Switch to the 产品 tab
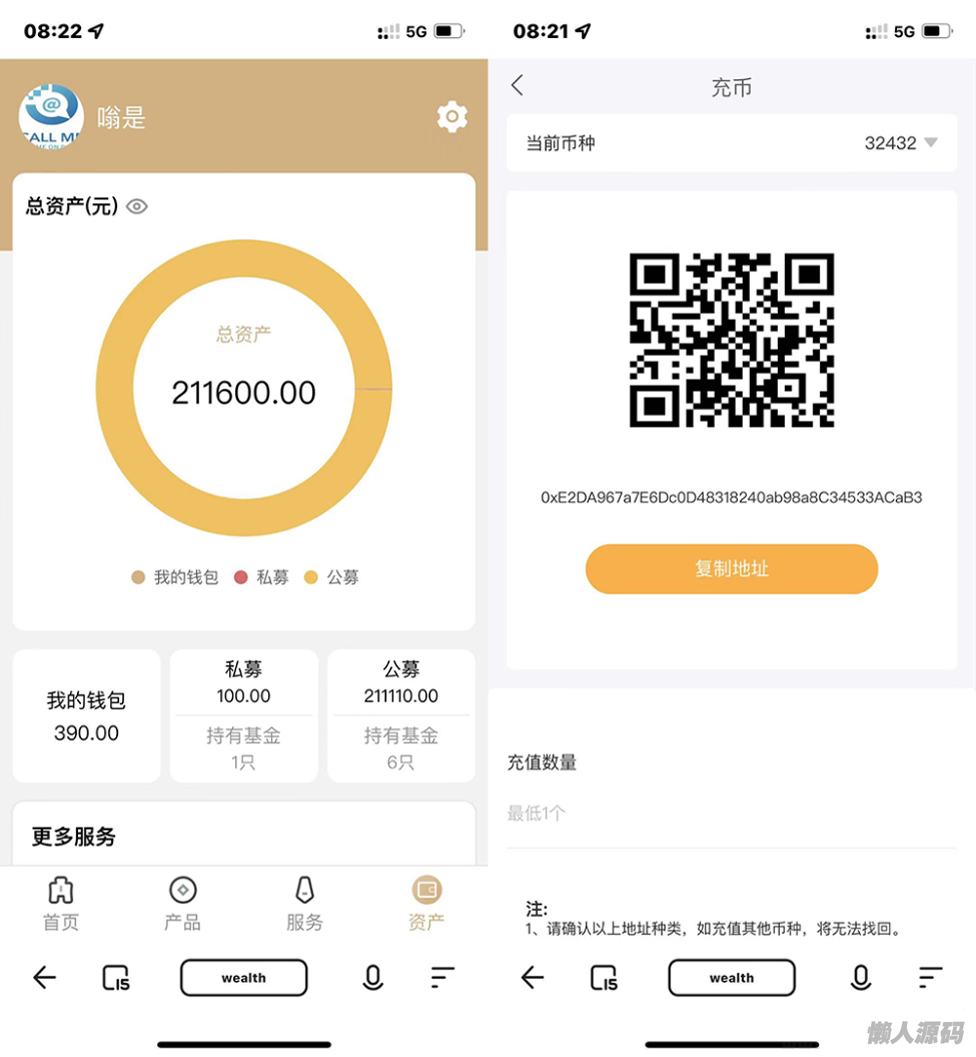This screenshot has height=1057, width=976. tap(182, 904)
